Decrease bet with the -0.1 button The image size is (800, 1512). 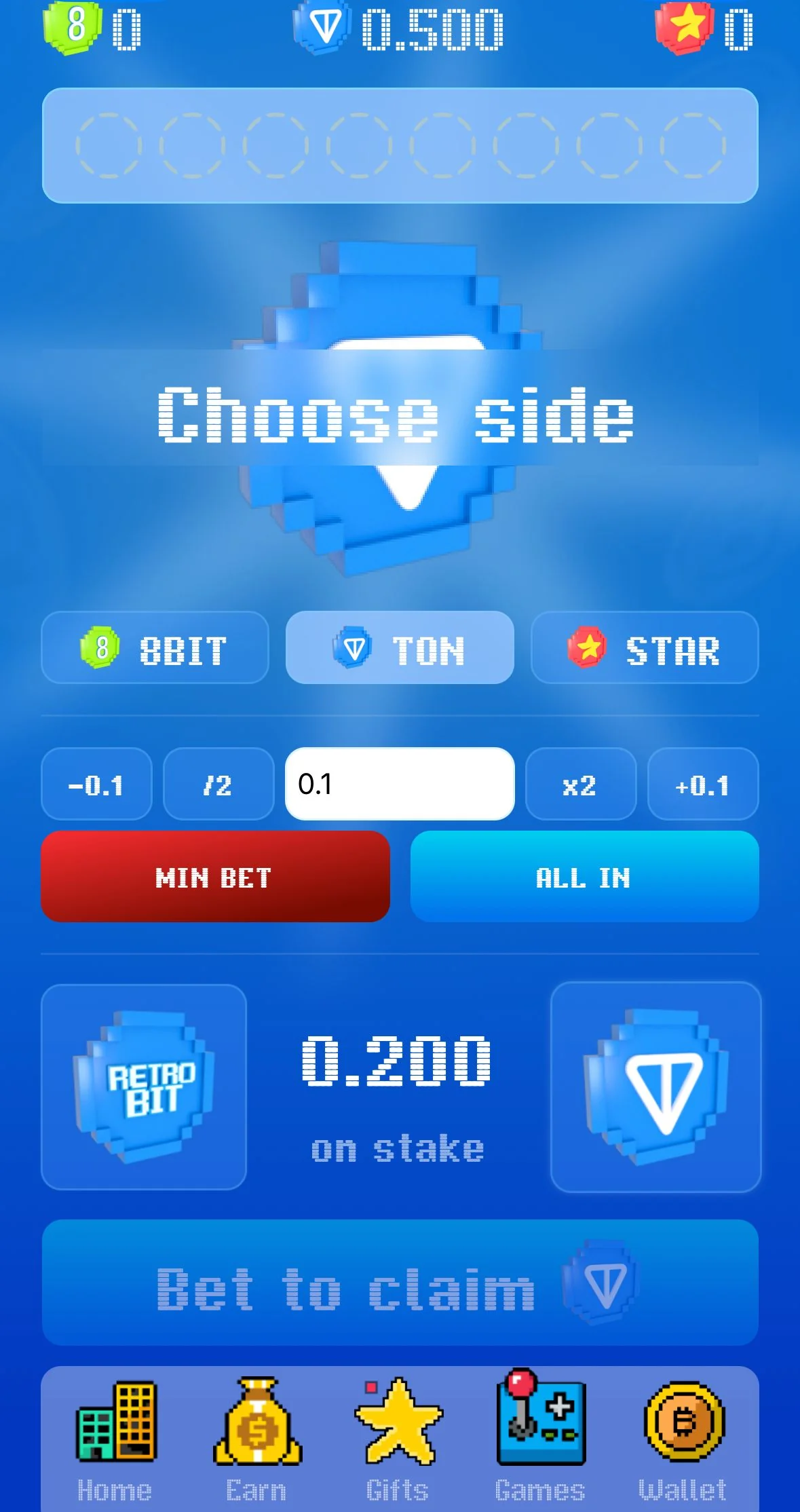(x=96, y=784)
